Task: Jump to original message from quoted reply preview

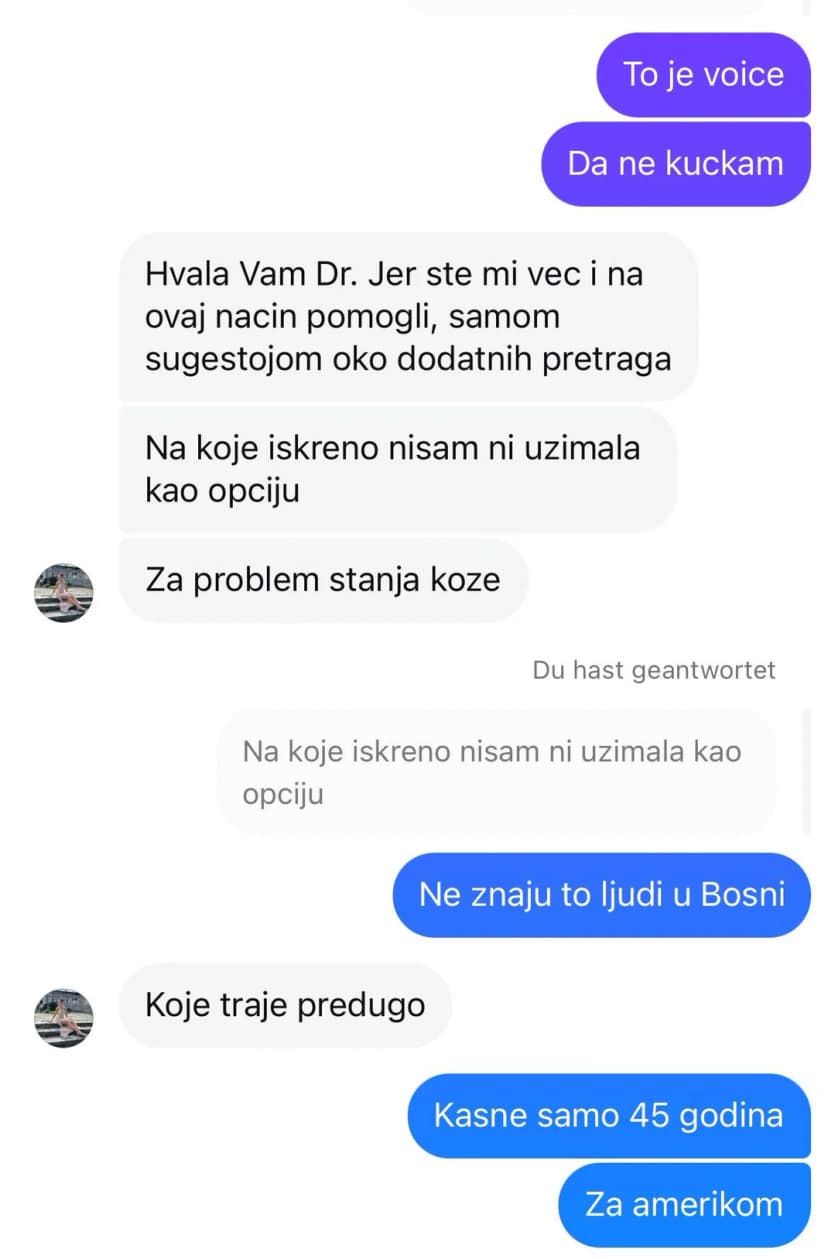Action: [x=495, y=772]
